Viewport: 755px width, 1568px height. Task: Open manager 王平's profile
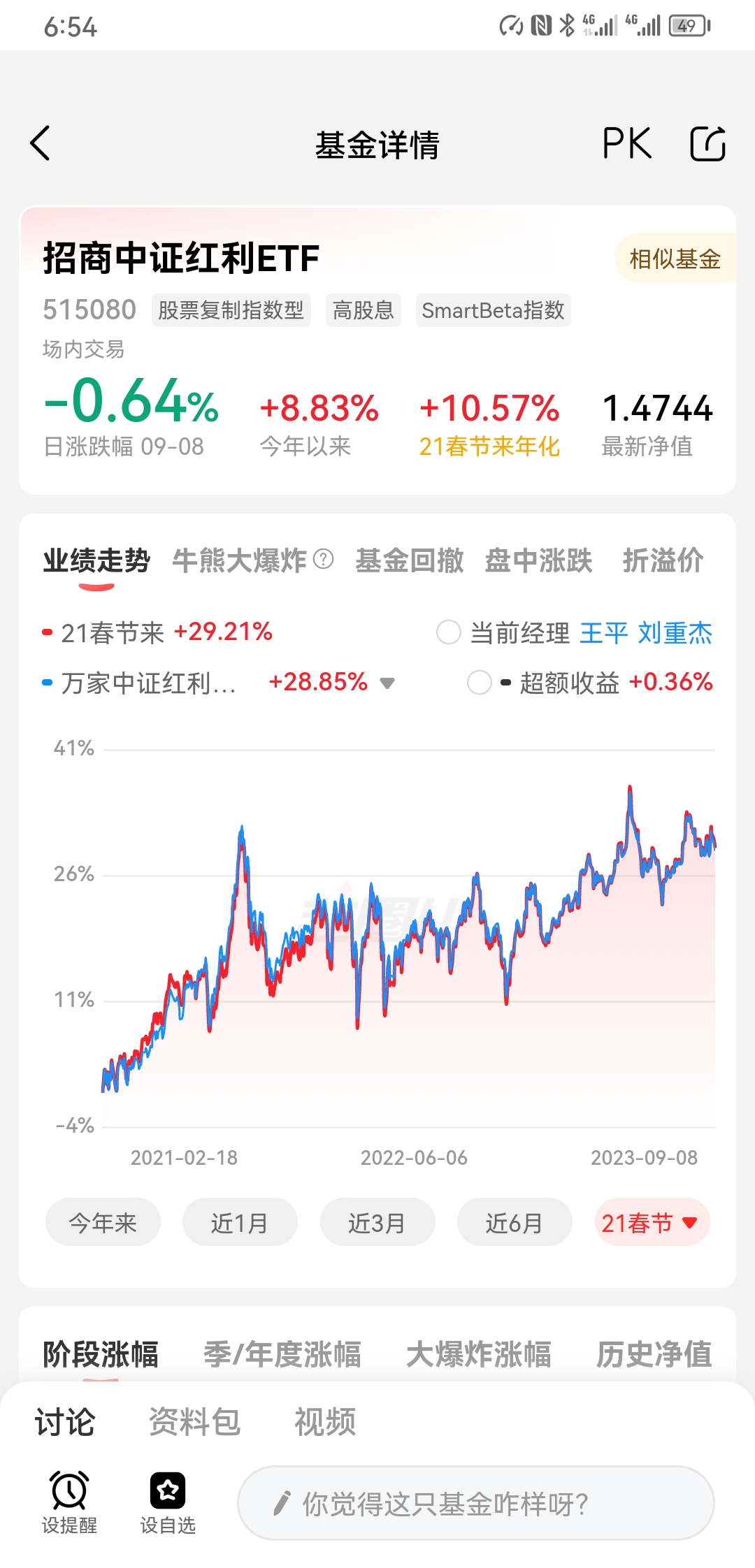pos(604,633)
